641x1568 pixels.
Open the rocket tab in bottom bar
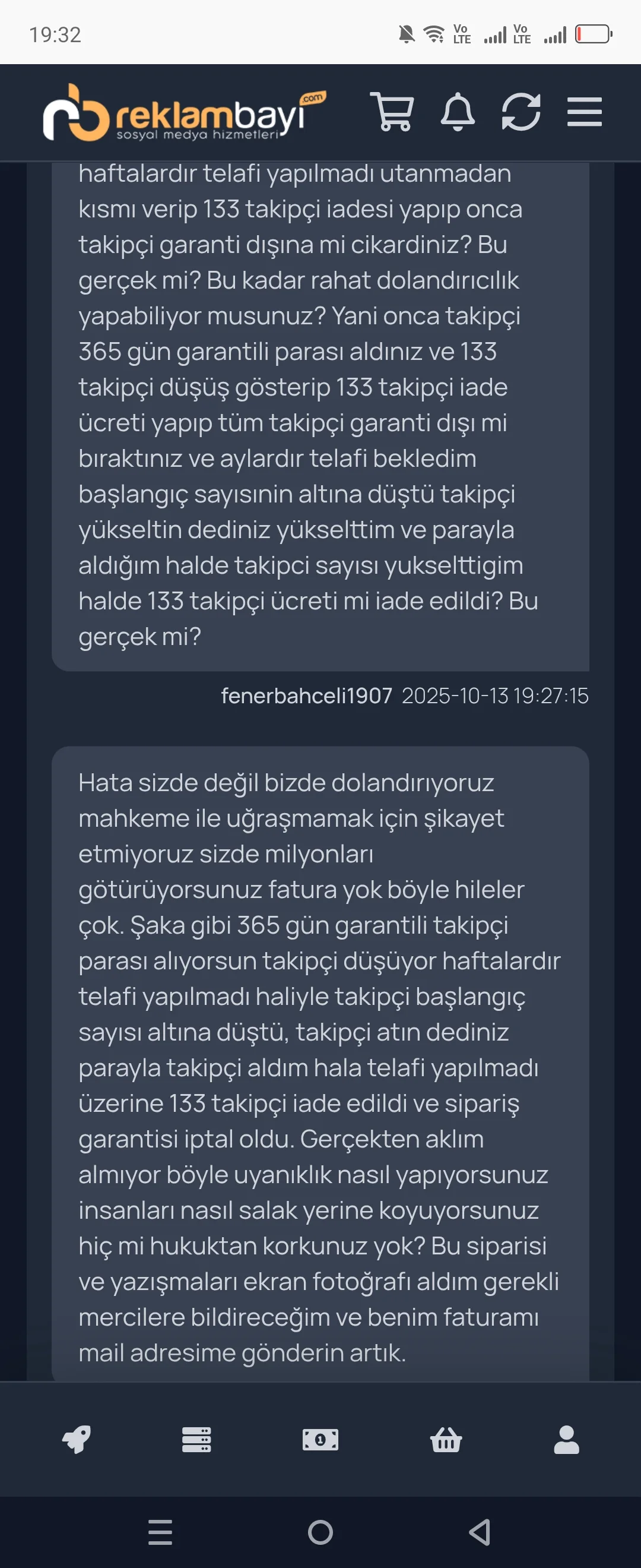tap(77, 1440)
